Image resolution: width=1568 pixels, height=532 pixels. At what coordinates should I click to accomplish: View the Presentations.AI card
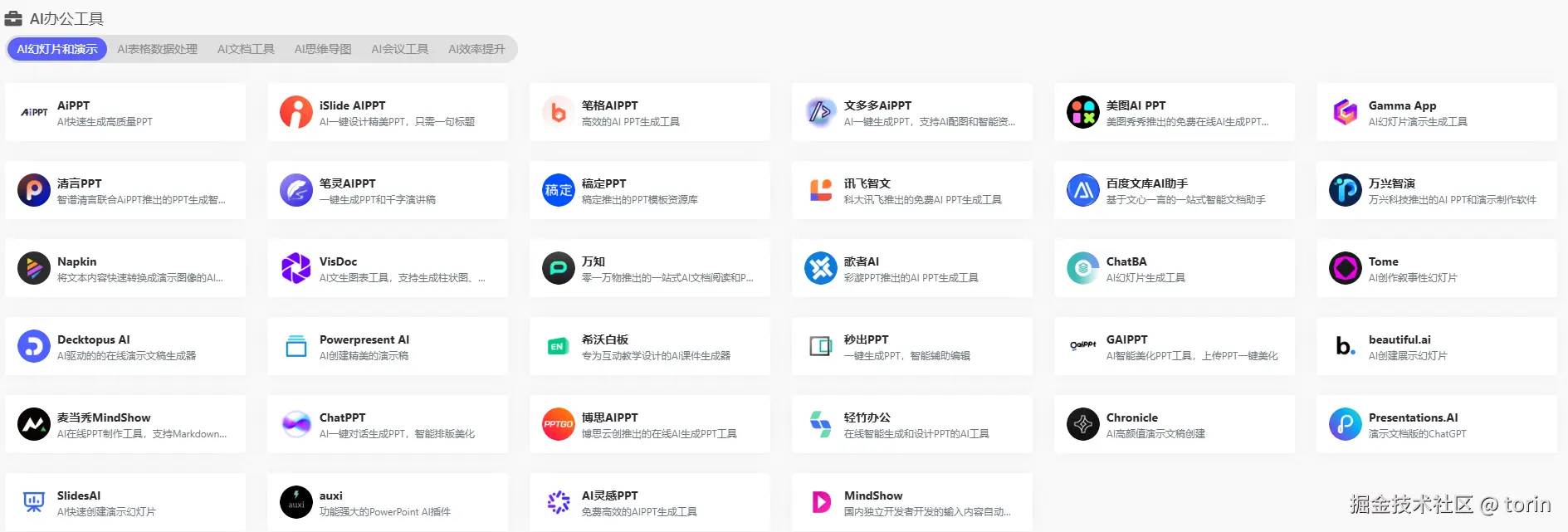click(1436, 424)
